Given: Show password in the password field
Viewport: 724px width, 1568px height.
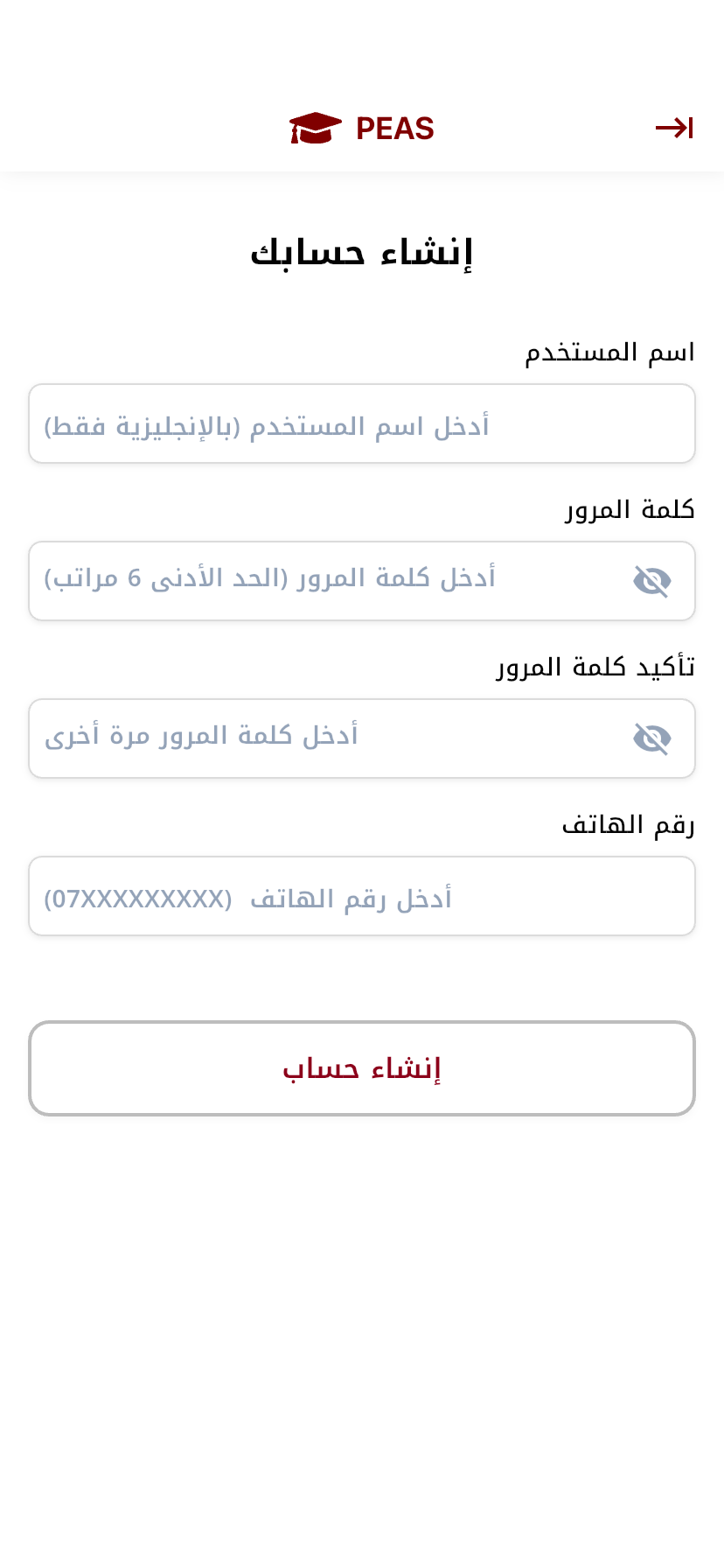Looking at the screenshot, I should [x=651, y=581].
